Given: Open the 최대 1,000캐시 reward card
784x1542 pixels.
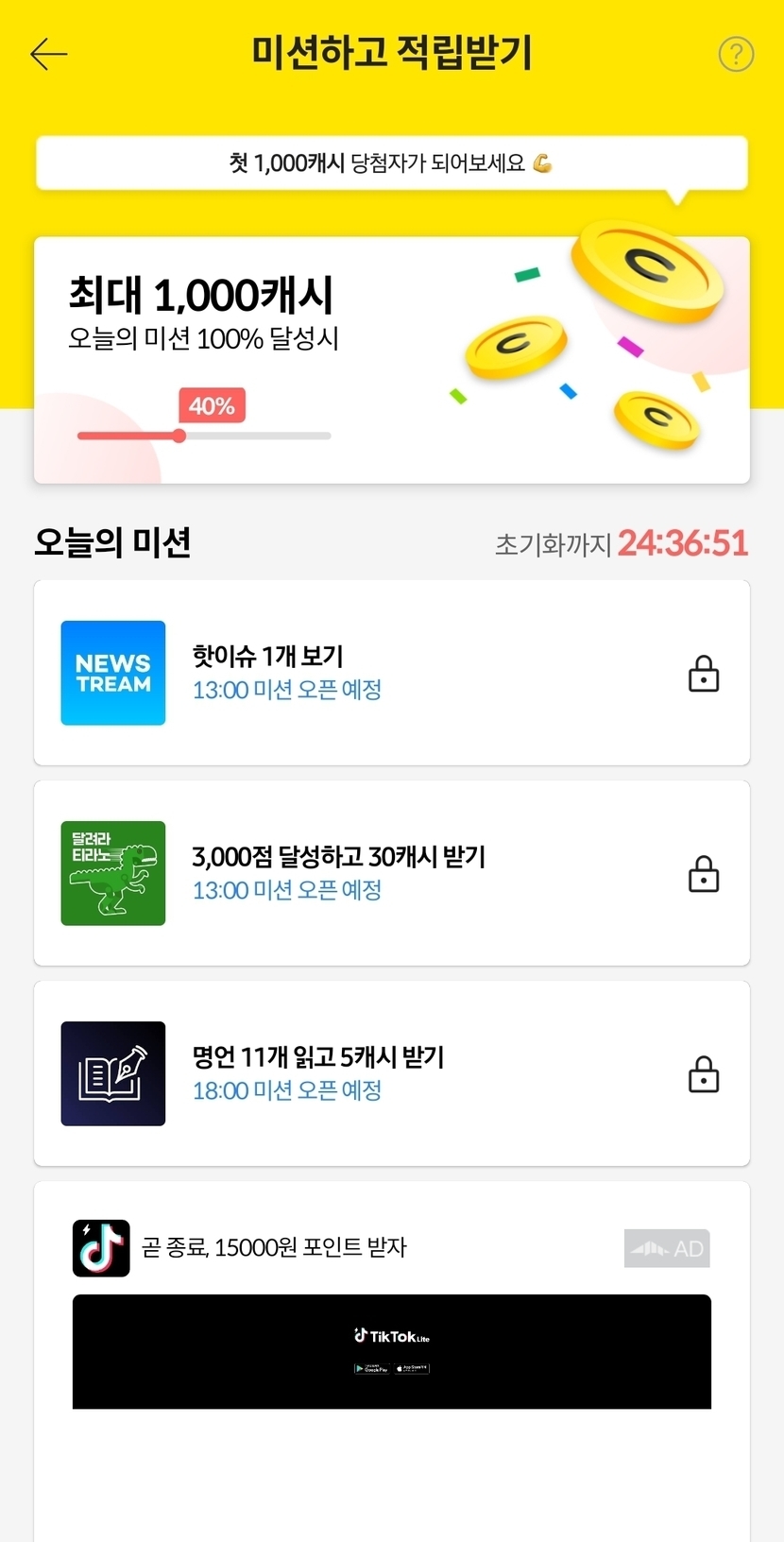Looking at the screenshot, I should pyautogui.click(x=391, y=360).
